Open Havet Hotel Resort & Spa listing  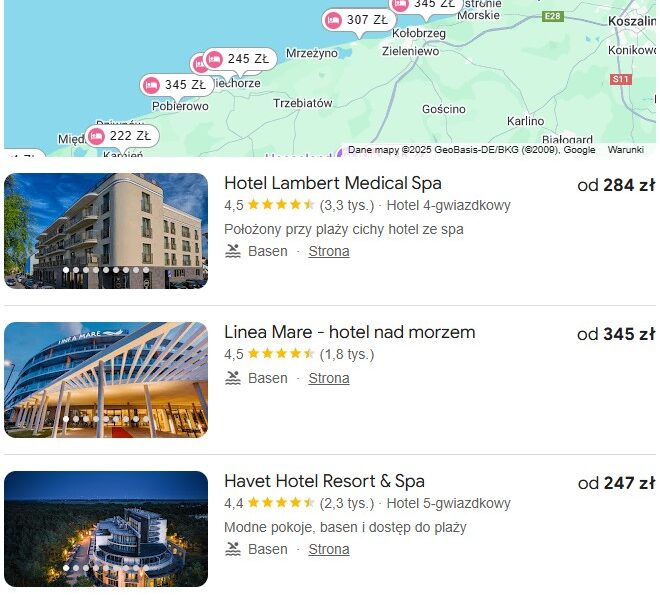pos(324,481)
